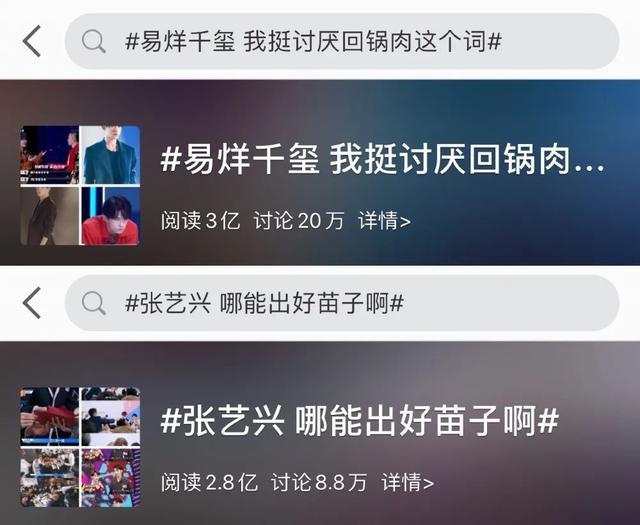Tap the search box with #张艺兴 哪能出好苗子啊#
Screen dimensions: 640x525
(340, 303)
